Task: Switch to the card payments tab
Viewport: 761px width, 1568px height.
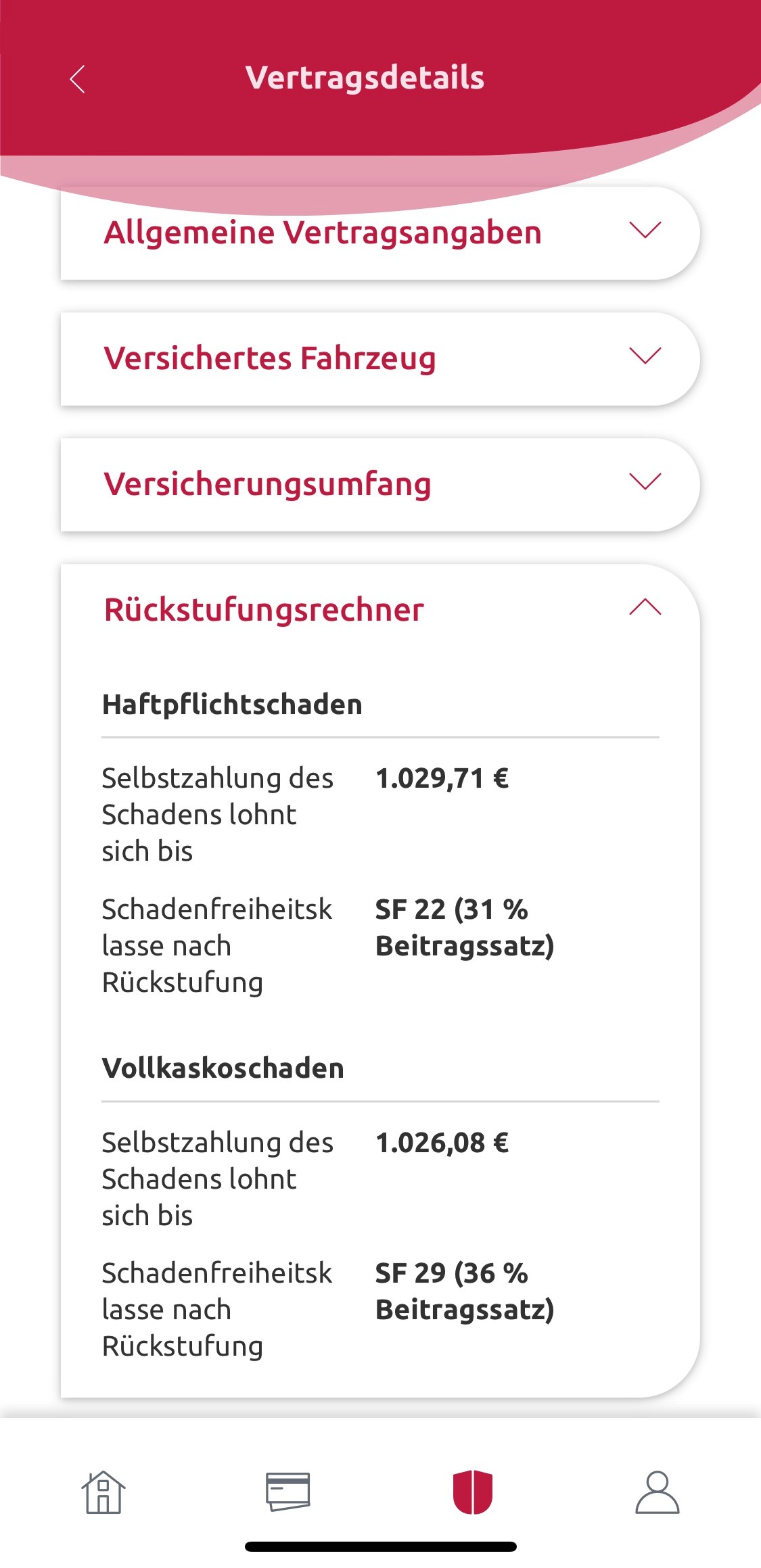Action: point(287,1491)
